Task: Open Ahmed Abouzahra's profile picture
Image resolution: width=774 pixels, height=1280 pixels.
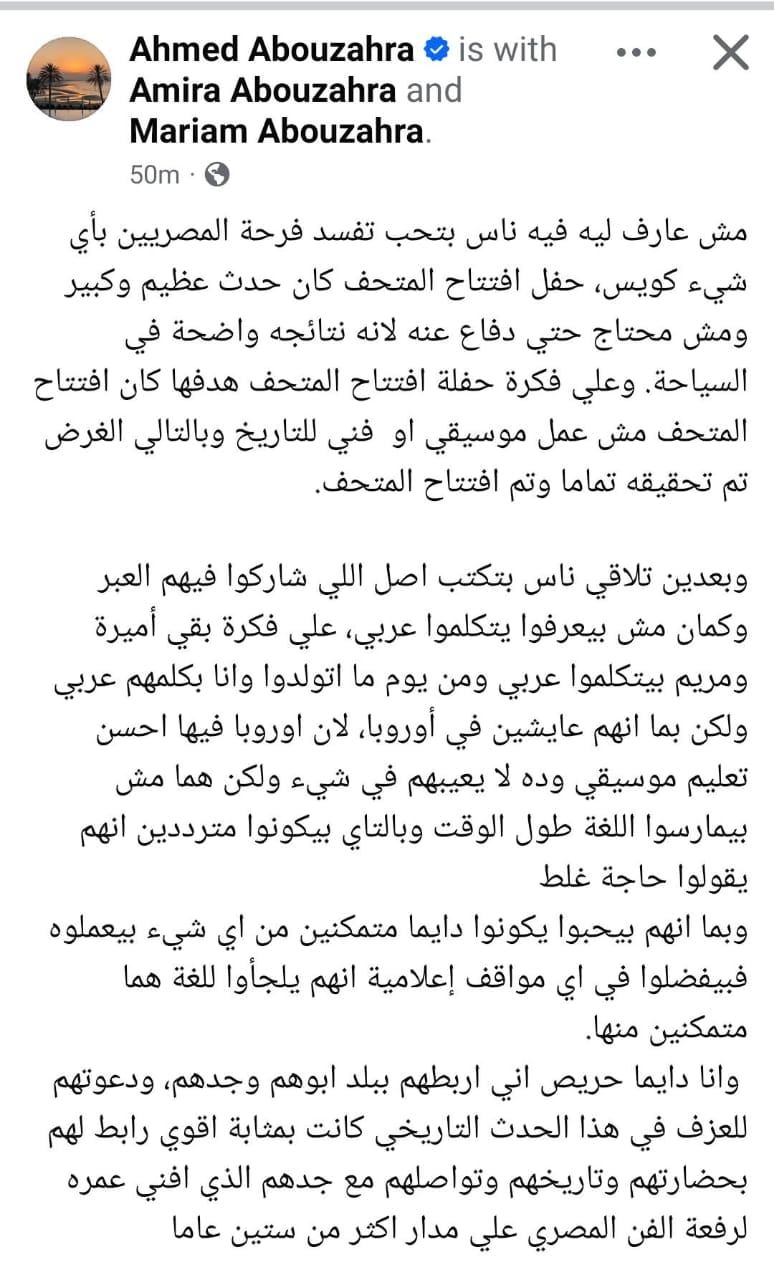Action: point(69,79)
